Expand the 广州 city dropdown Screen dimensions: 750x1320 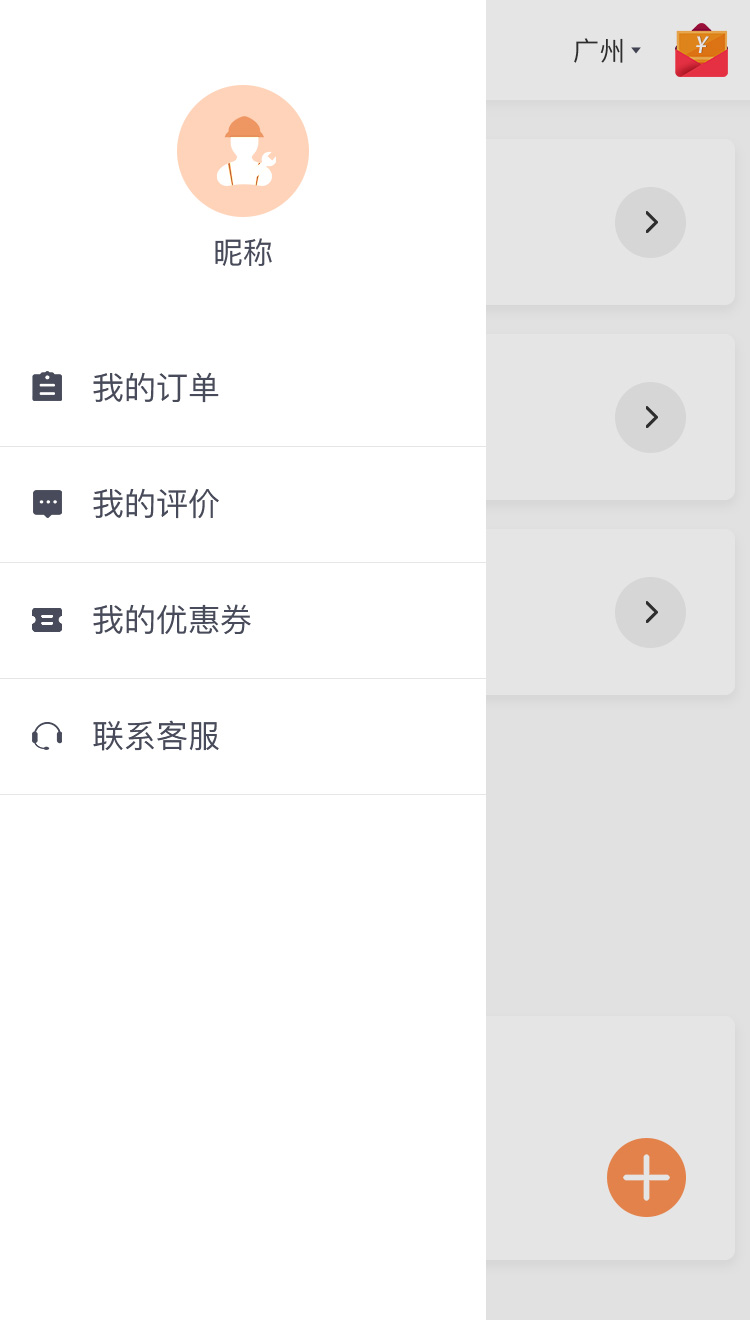click(606, 50)
